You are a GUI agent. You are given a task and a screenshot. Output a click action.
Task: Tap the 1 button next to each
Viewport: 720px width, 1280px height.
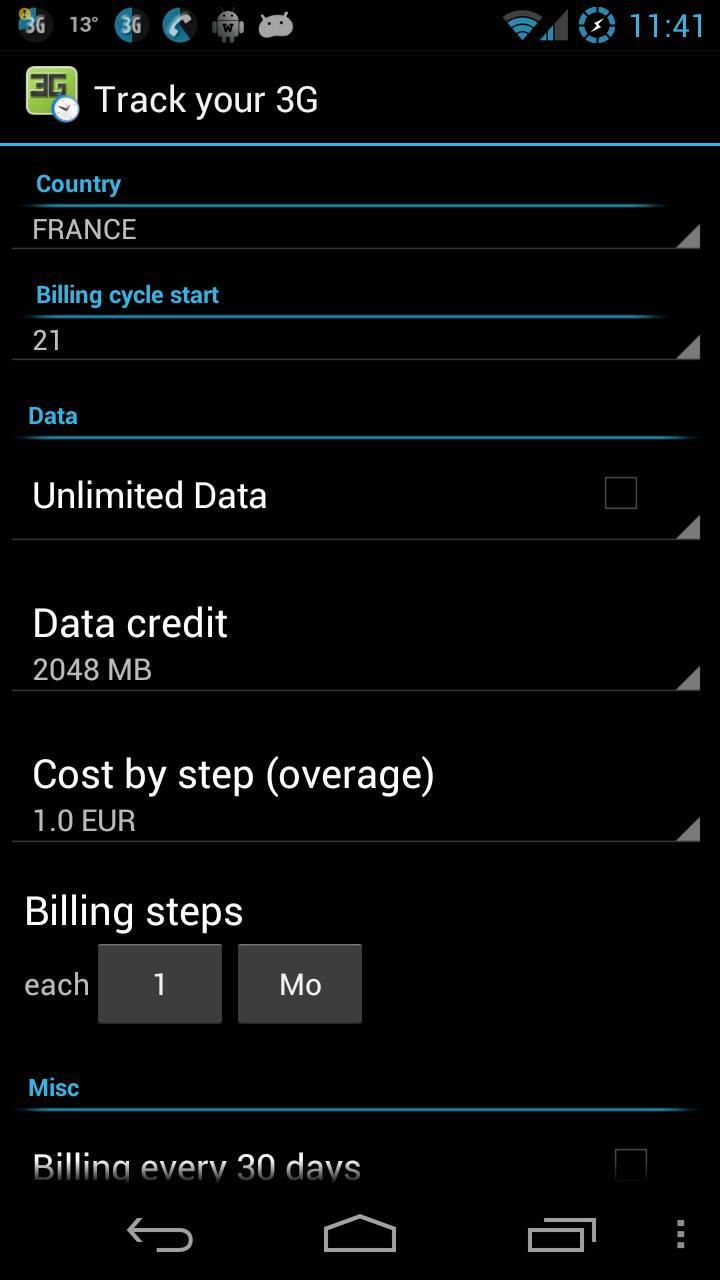159,983
